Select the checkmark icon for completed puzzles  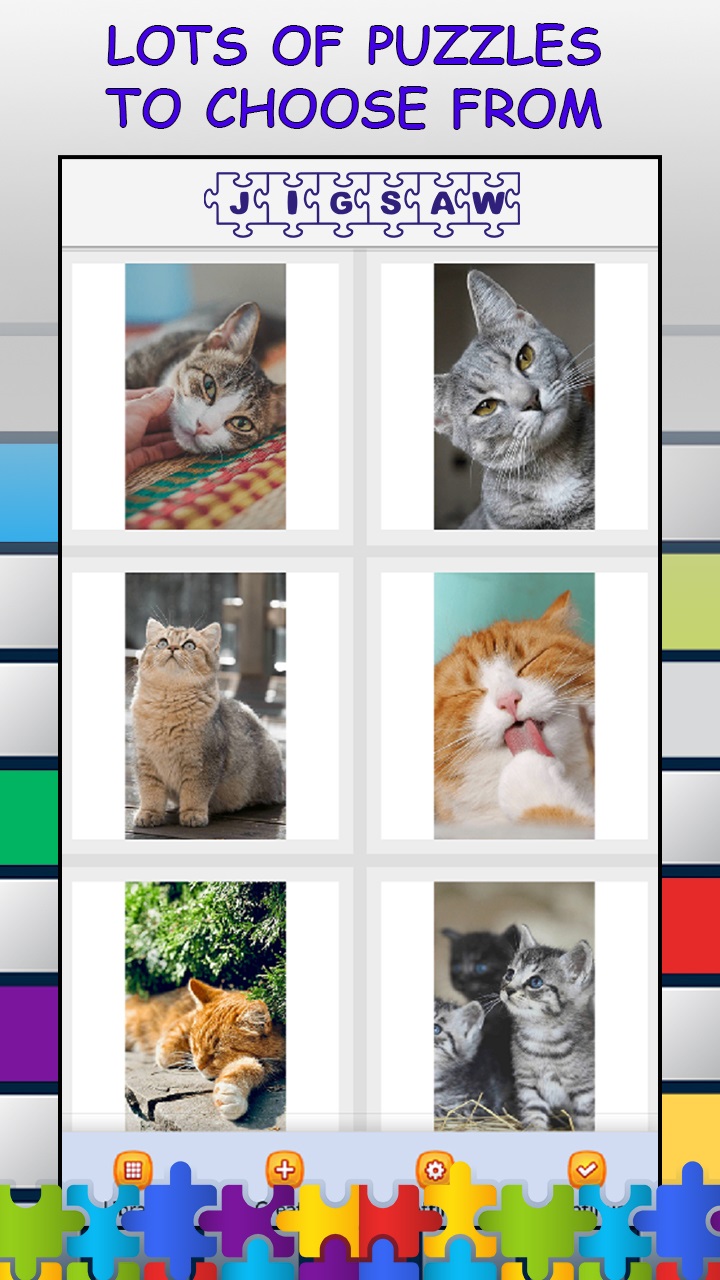coord(585,1167)
